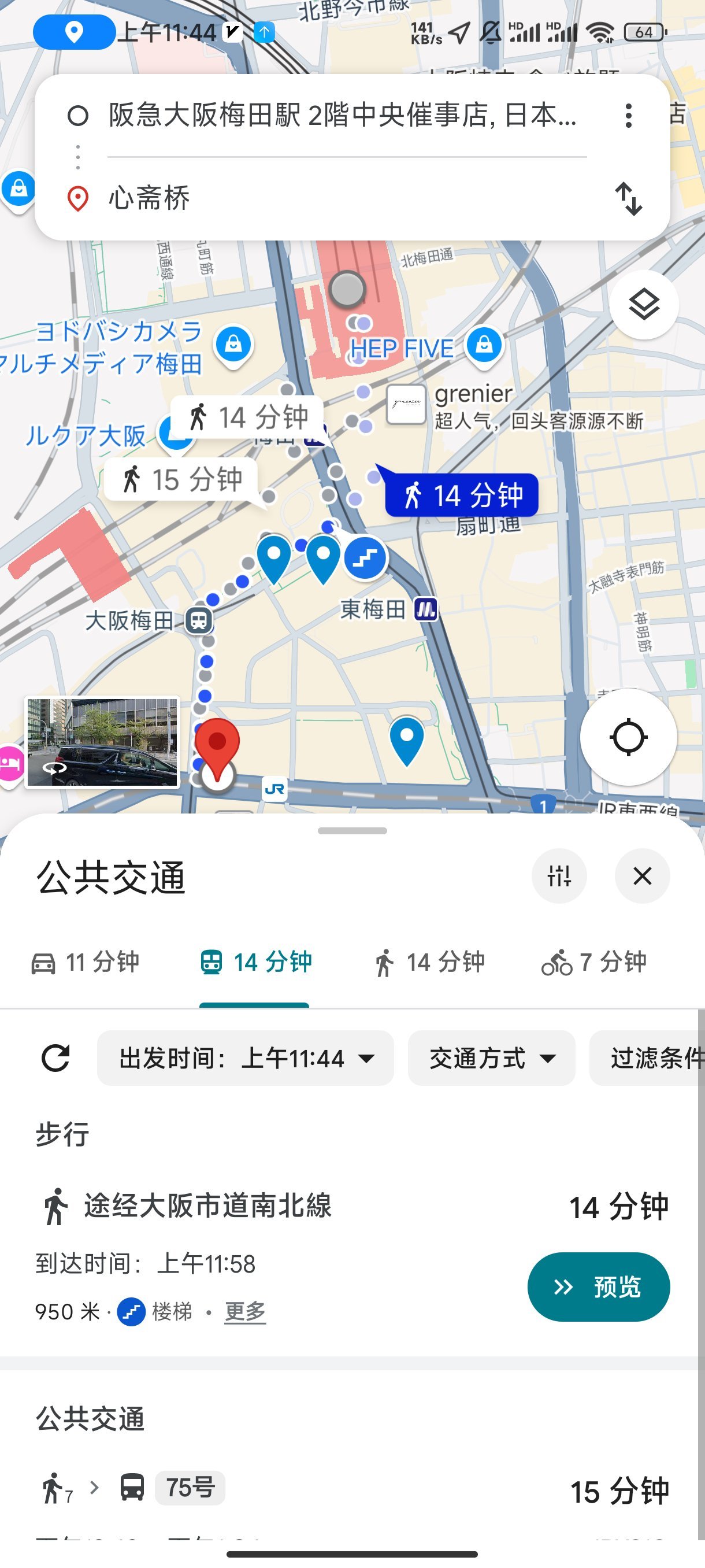This screenshot has height=1568, width=705.
Task: Switch to driving tab 11 分钟
Action: [x=85, y=962]
